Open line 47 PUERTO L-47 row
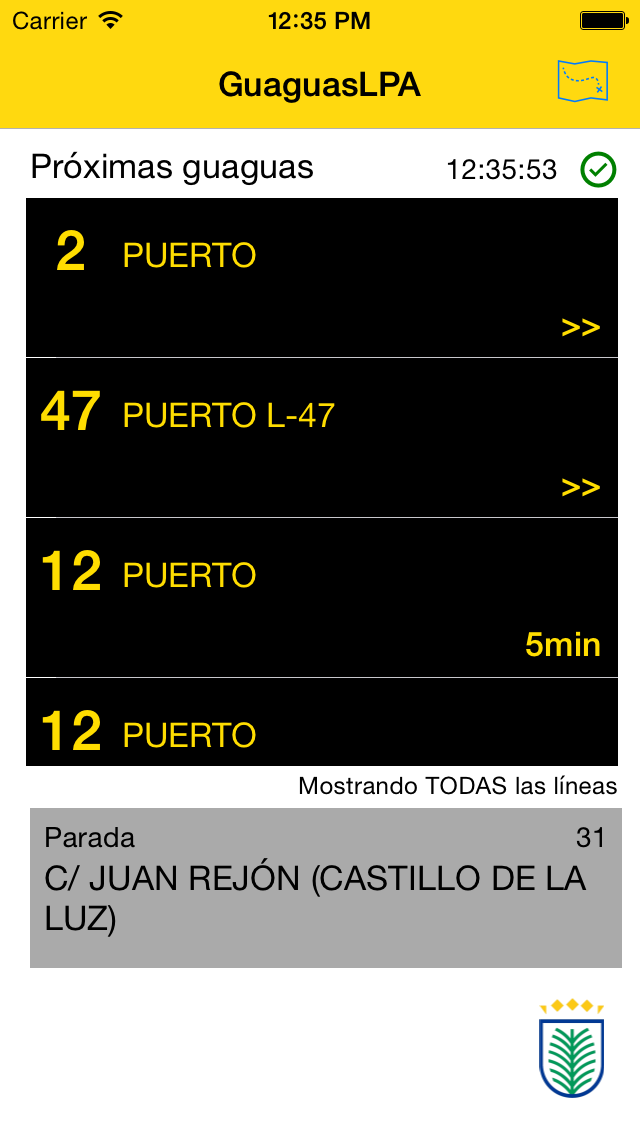 (322, 438)
